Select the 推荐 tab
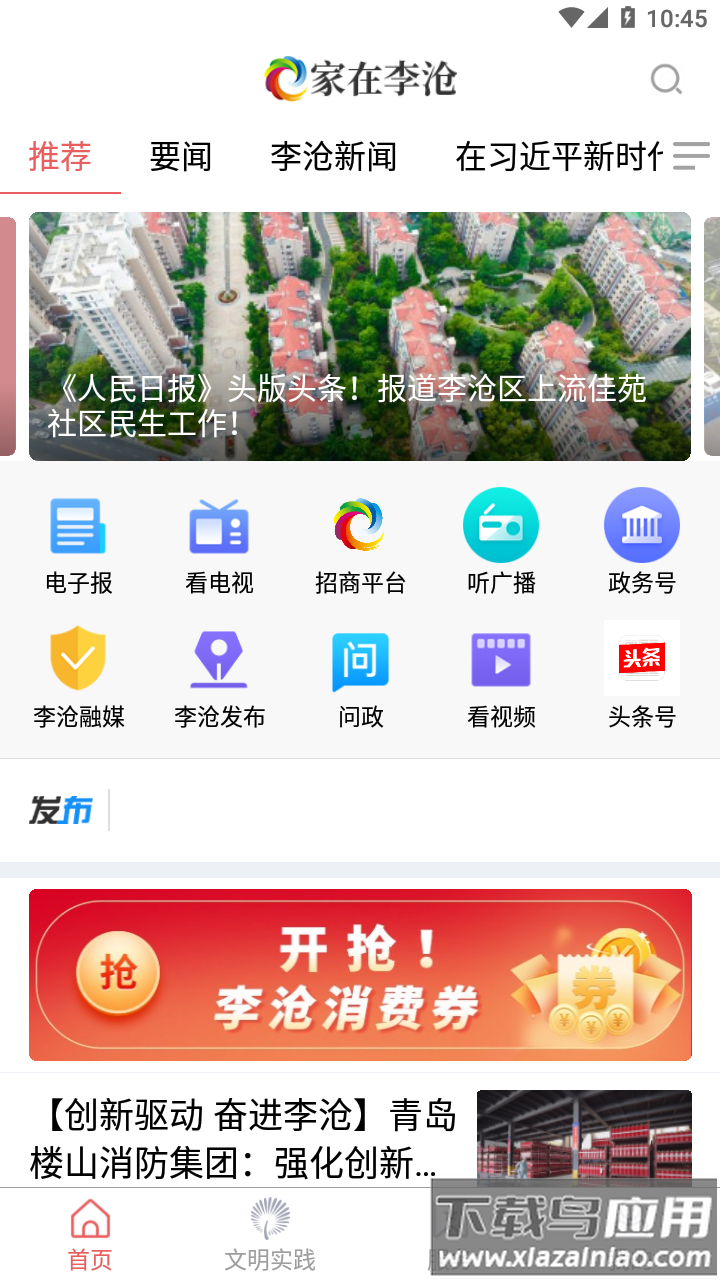 60,157
